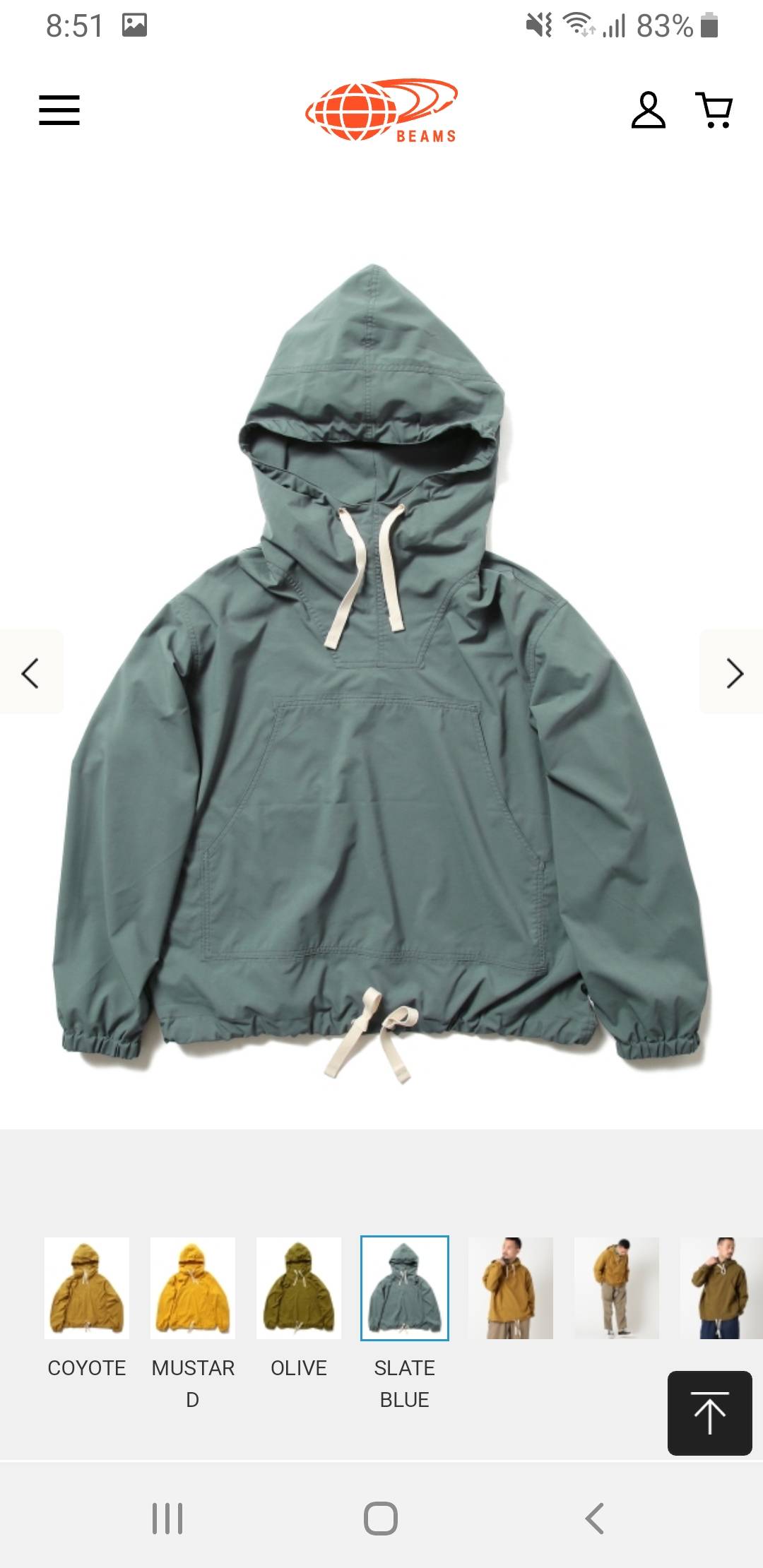Show the previous product image
This screenshot has width=763, height=1568.
(30, 672)
